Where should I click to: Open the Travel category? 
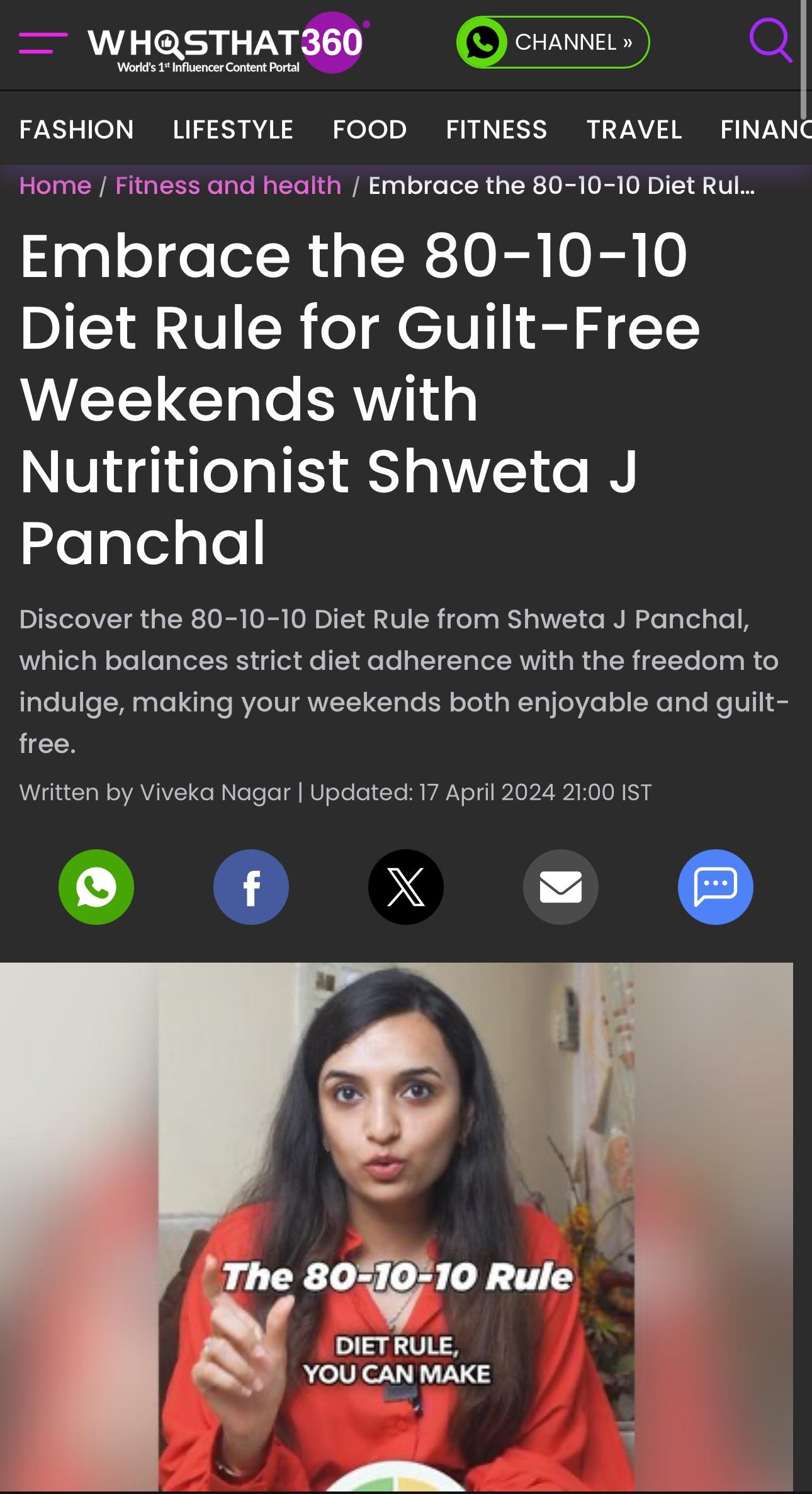click(x=634, y=130)
